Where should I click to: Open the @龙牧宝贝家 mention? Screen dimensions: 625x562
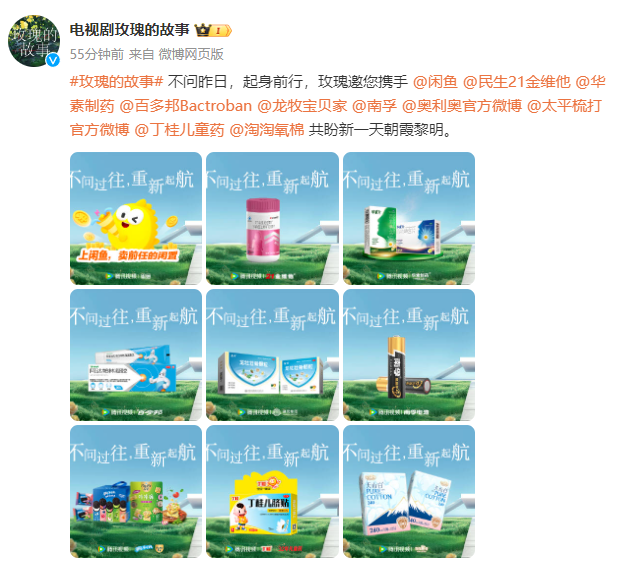pos(301,105)
